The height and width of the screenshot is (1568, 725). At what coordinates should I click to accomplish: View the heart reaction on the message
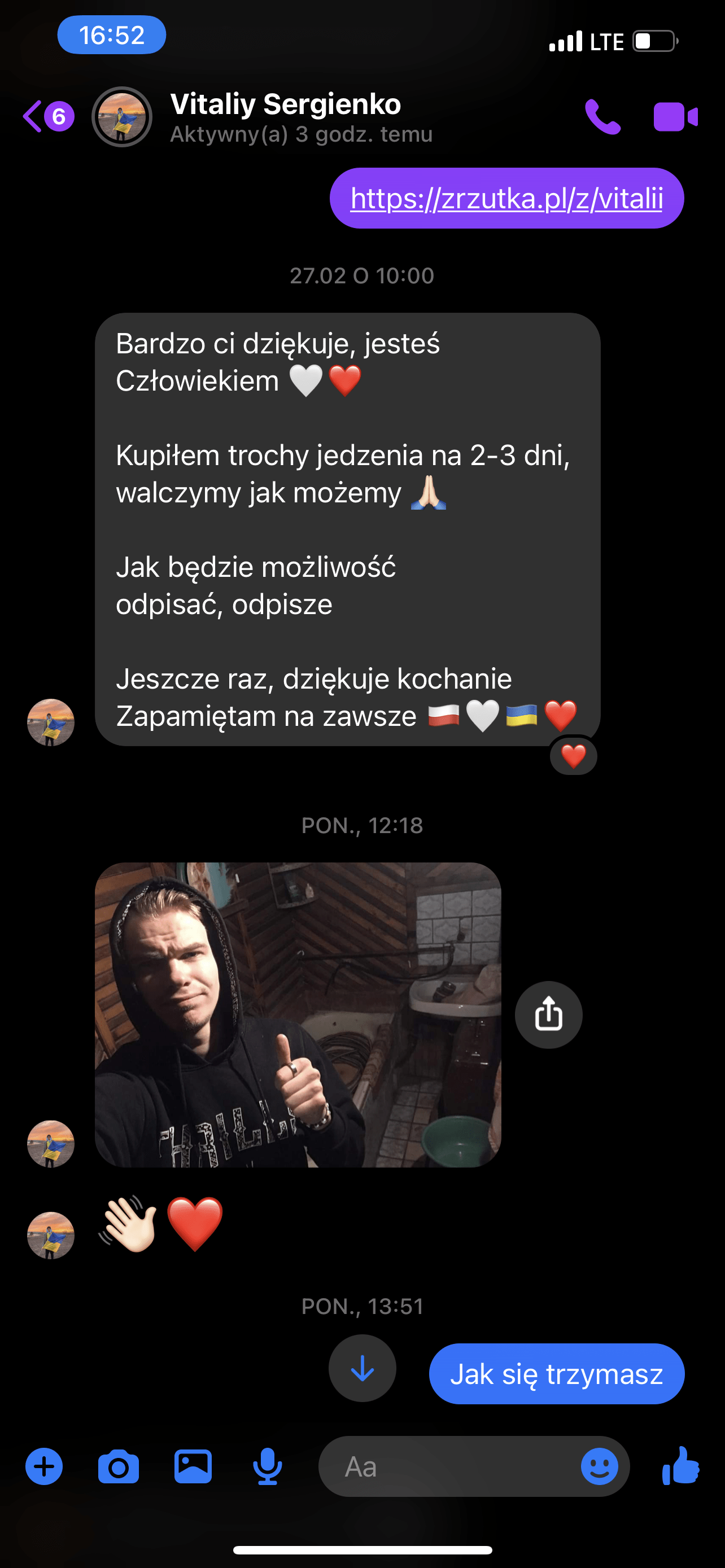(573, 756)
